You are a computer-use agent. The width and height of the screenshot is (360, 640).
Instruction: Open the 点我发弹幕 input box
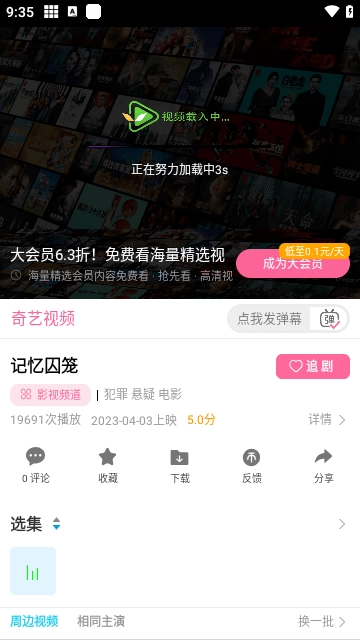(269, 319)
